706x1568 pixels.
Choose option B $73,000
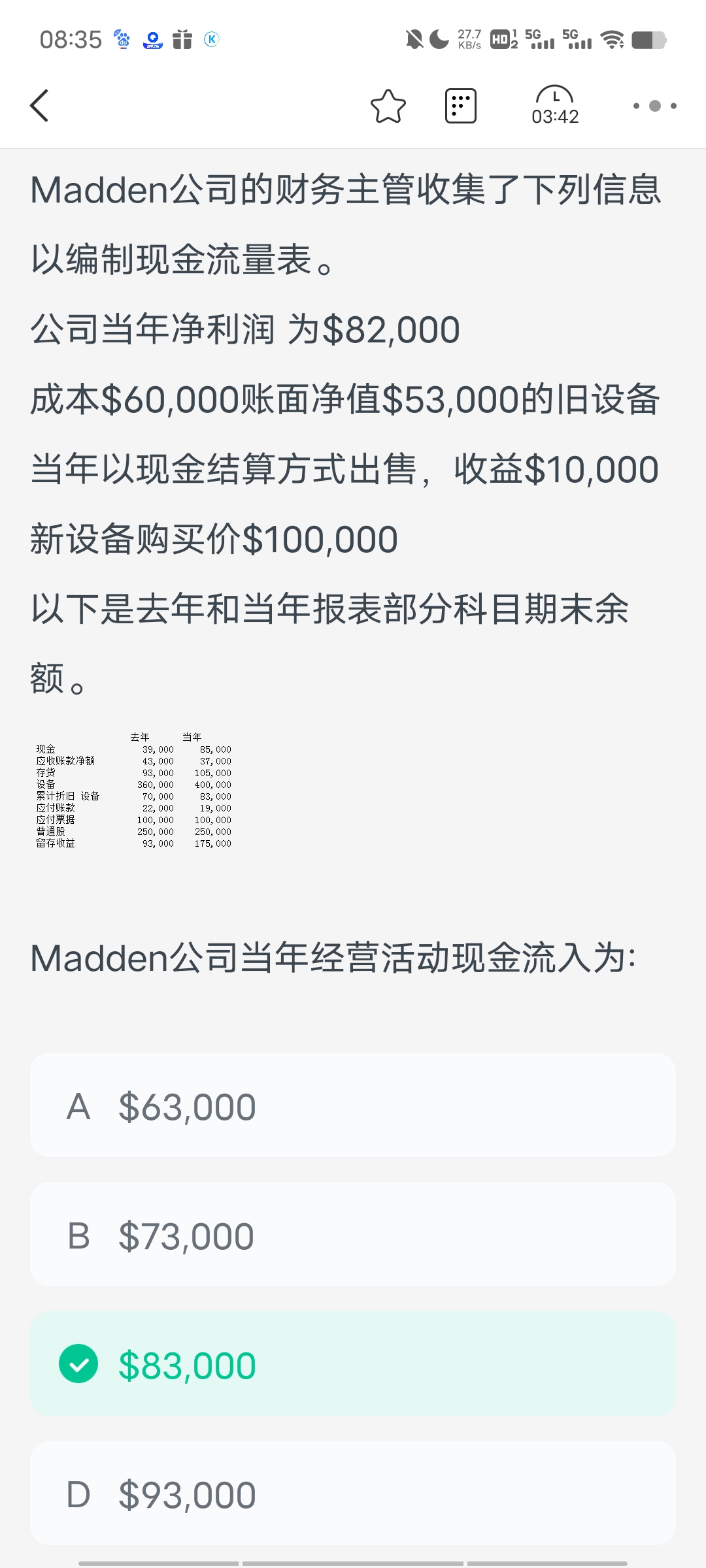coord(353,1235)
